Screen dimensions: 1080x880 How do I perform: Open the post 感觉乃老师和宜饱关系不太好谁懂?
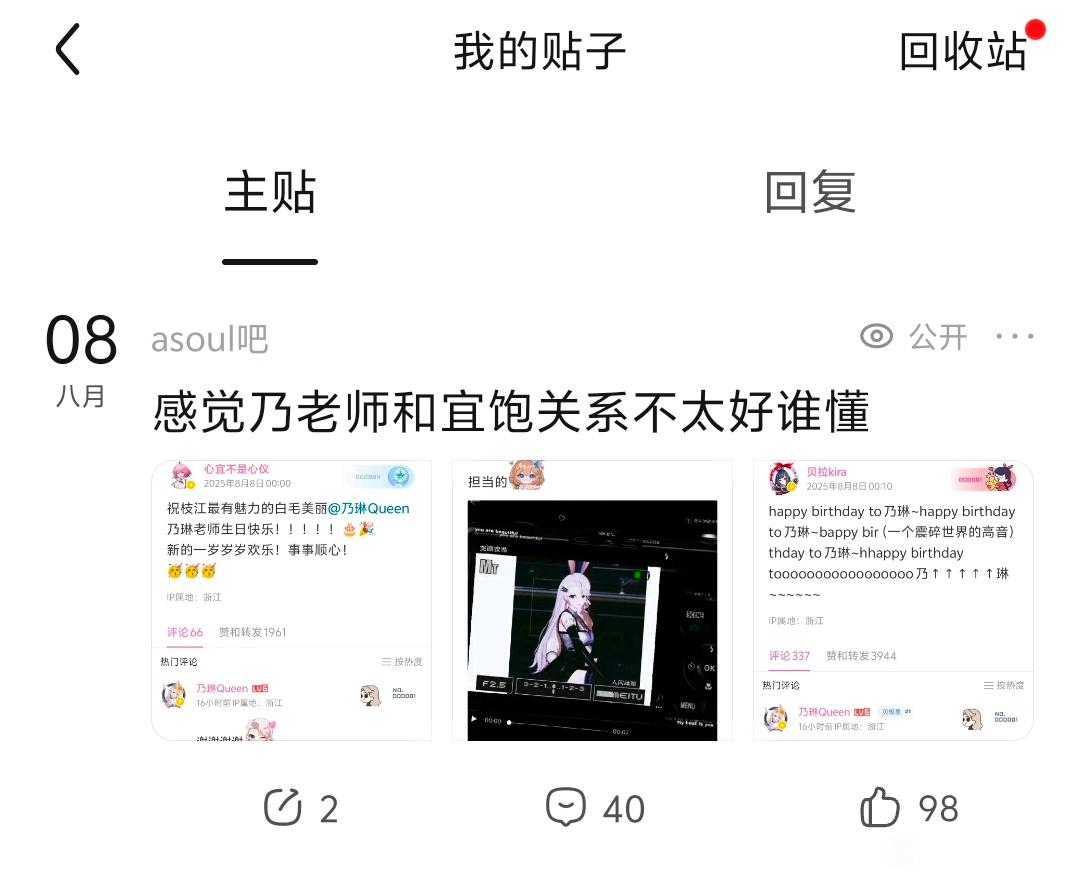pyautogui.click(x=510, y=412)
